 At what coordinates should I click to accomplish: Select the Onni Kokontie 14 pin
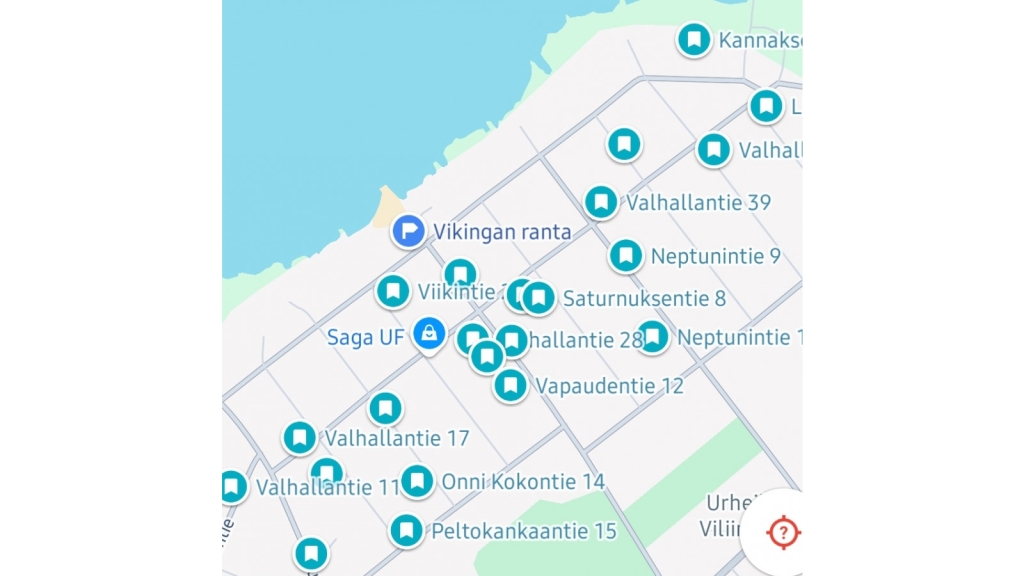[417, 481]
